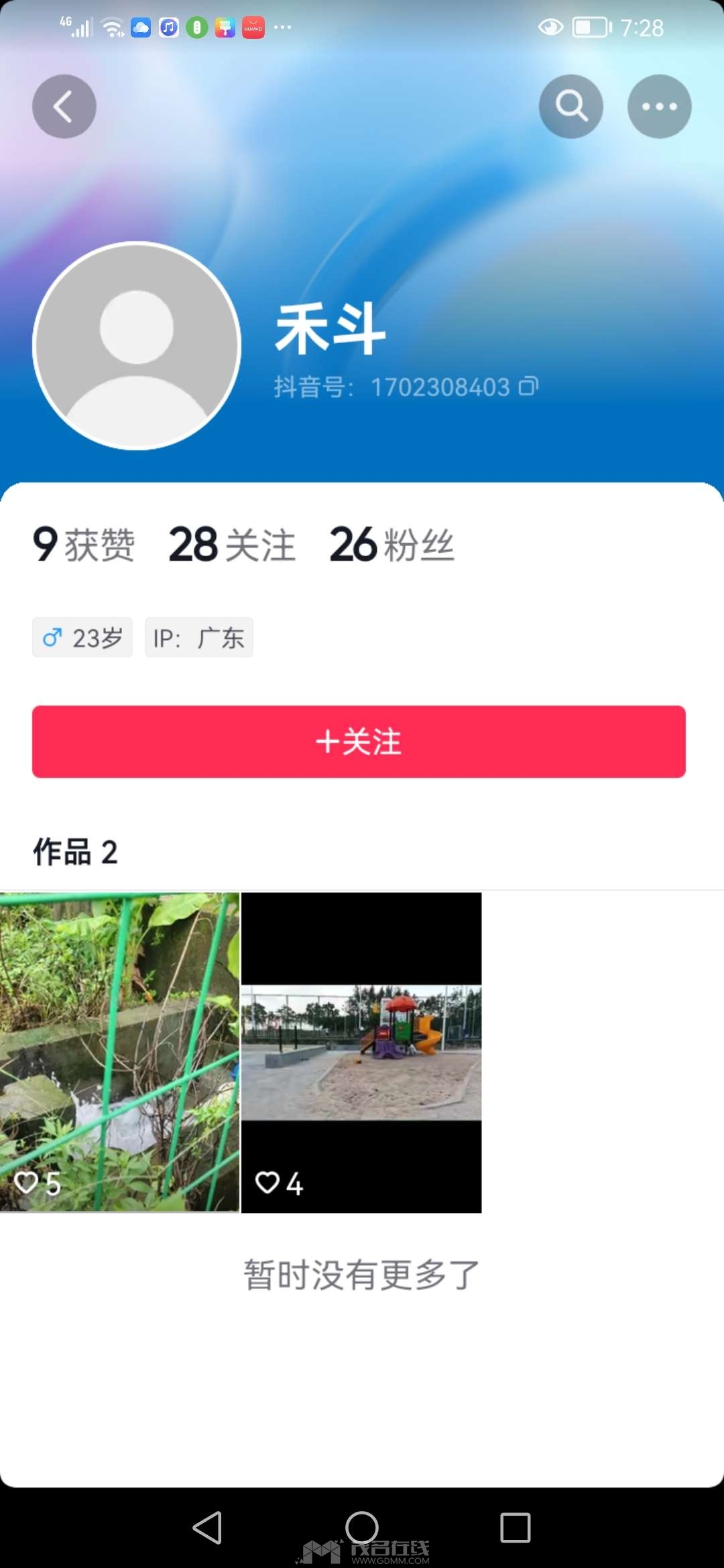
Task: View the gray profile avatar
Action: coord(137,346)
